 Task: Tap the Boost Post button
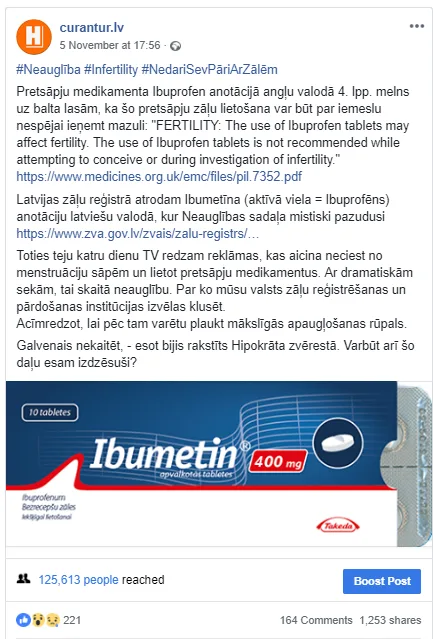click(x=382, y=581)
